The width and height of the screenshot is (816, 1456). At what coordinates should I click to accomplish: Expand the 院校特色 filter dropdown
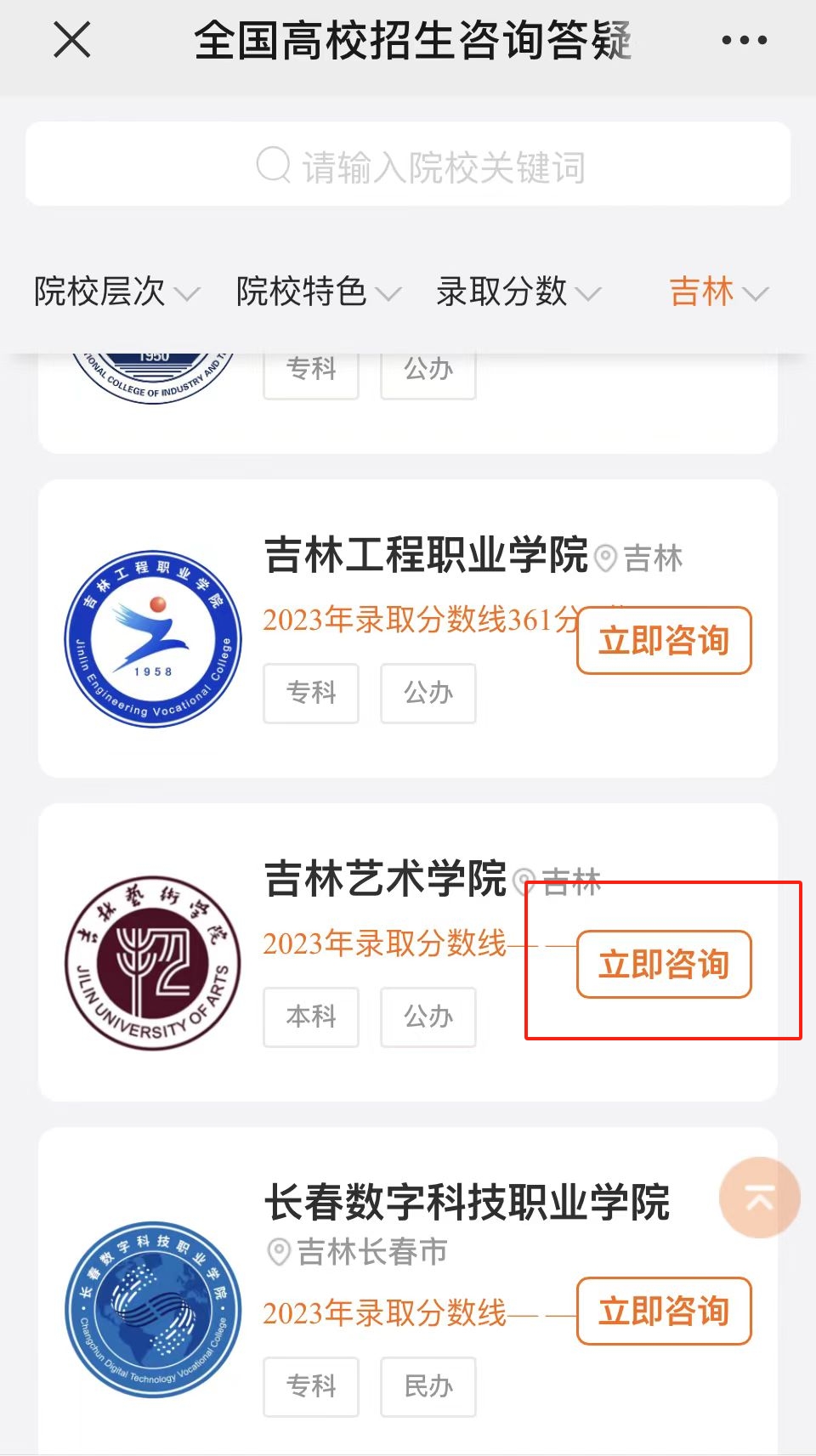click(319, 292)
